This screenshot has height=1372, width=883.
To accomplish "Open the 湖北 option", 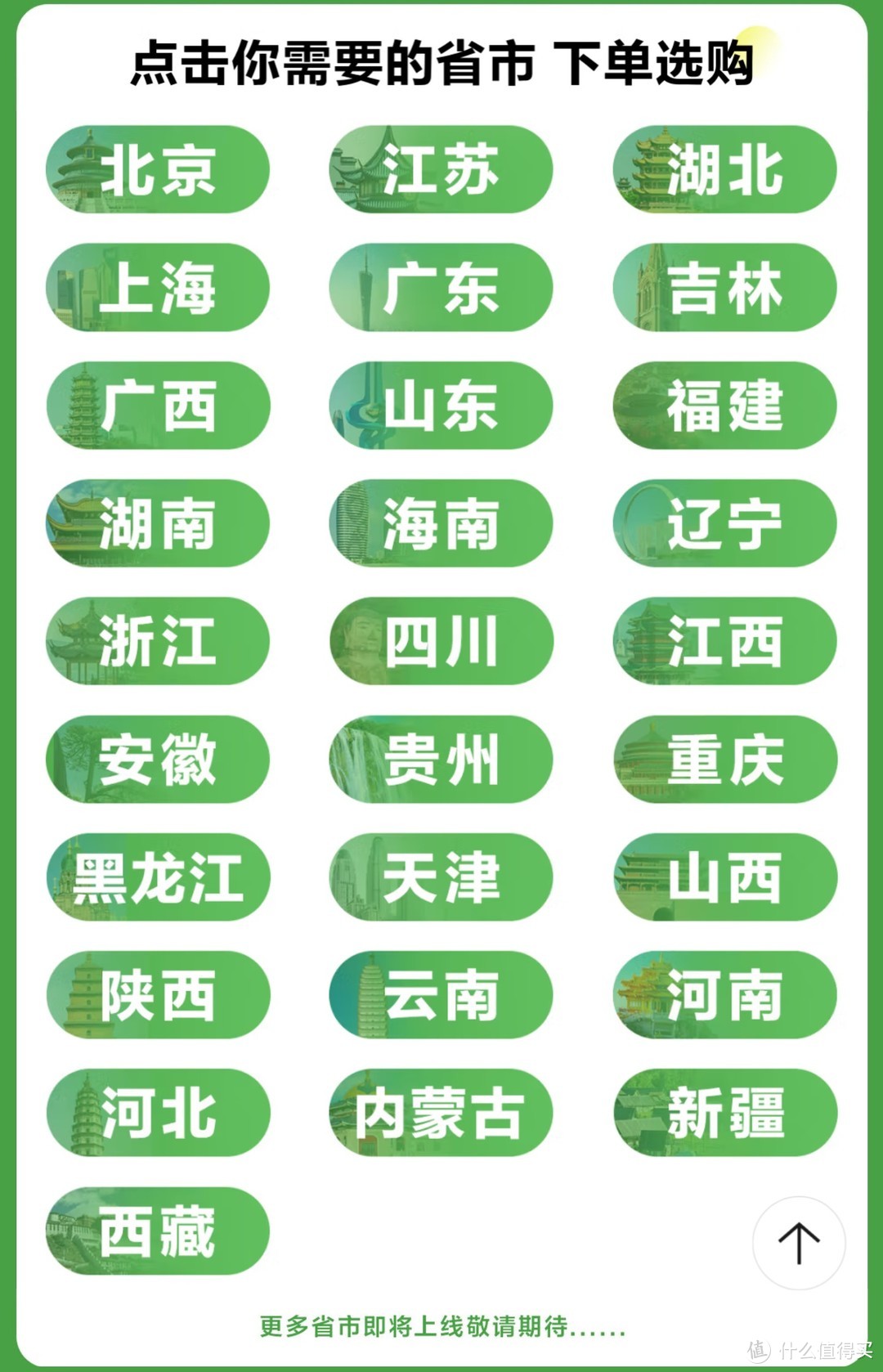I will pyautogui.click(x=724, y=170).
